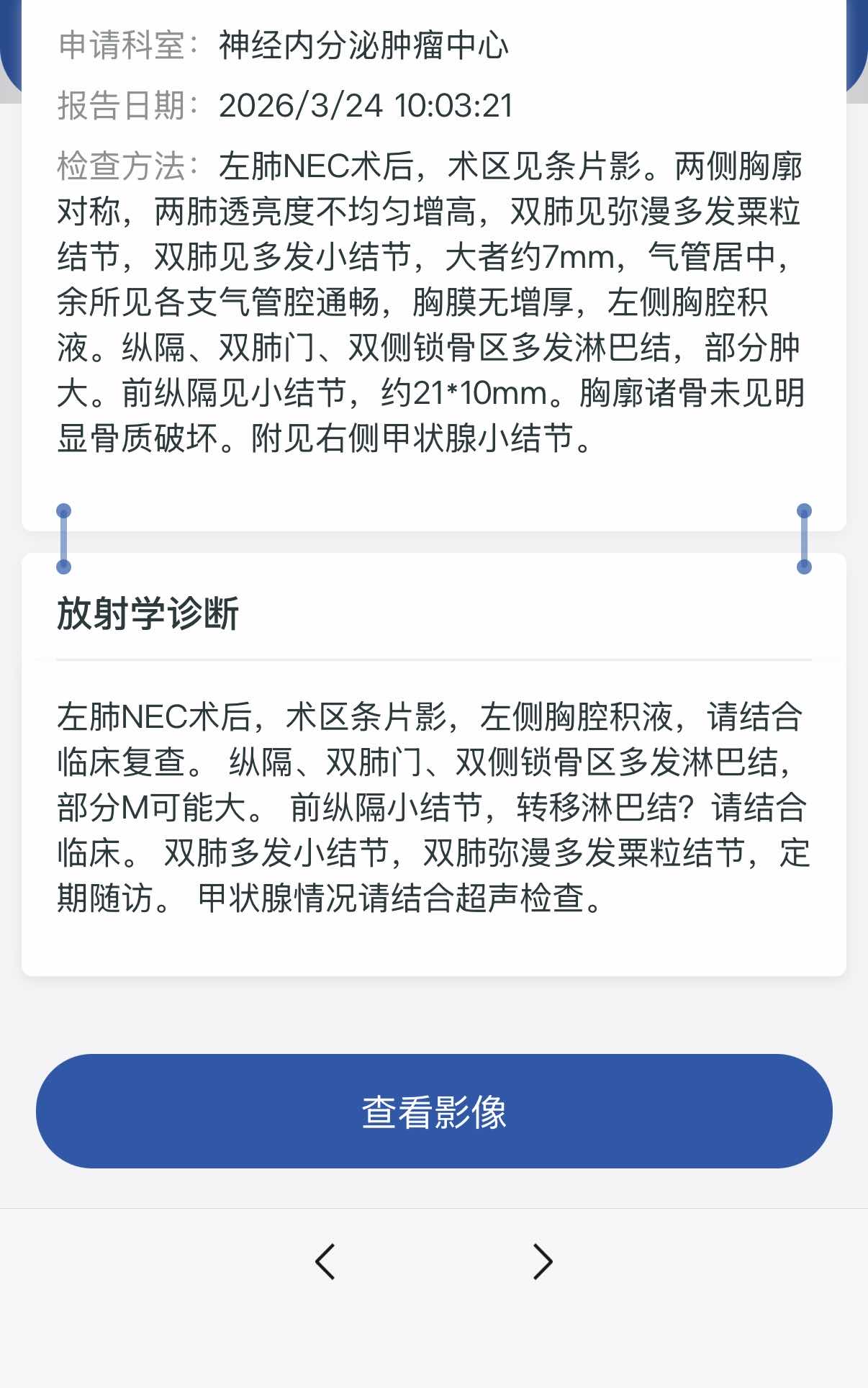This screenshot has height=1388, width=868.
Task: Tap the 查看影像 button
Action: (x=434, y=1111)
